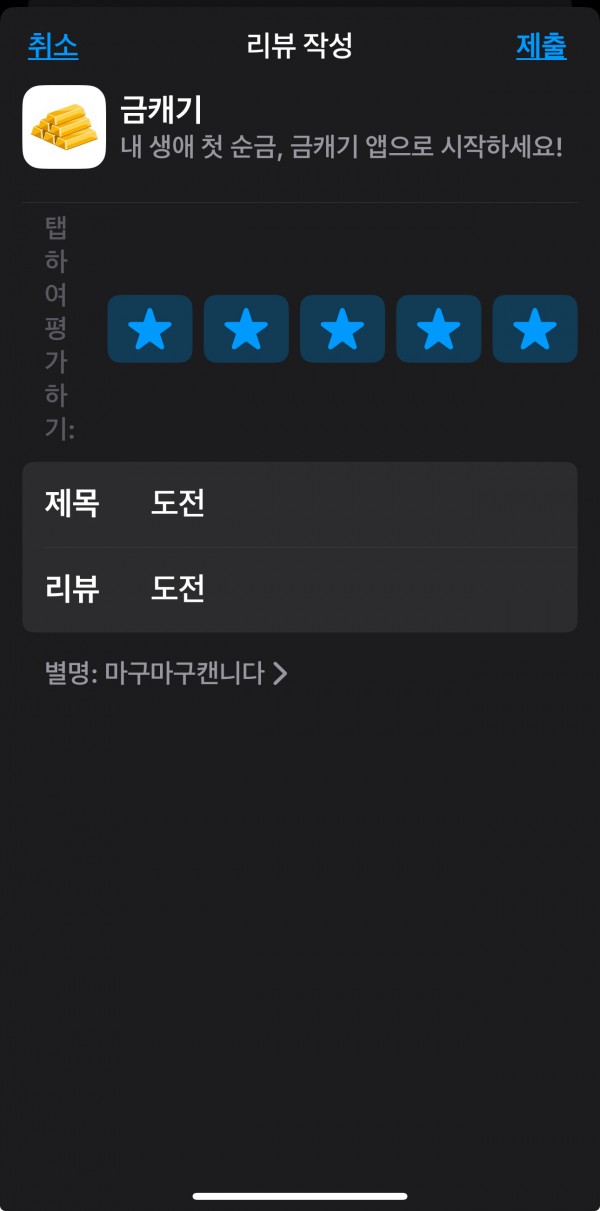Viewport: 600px width, 1211px height.
Task: Set rating to one star
Action: (x=150, y=329)
